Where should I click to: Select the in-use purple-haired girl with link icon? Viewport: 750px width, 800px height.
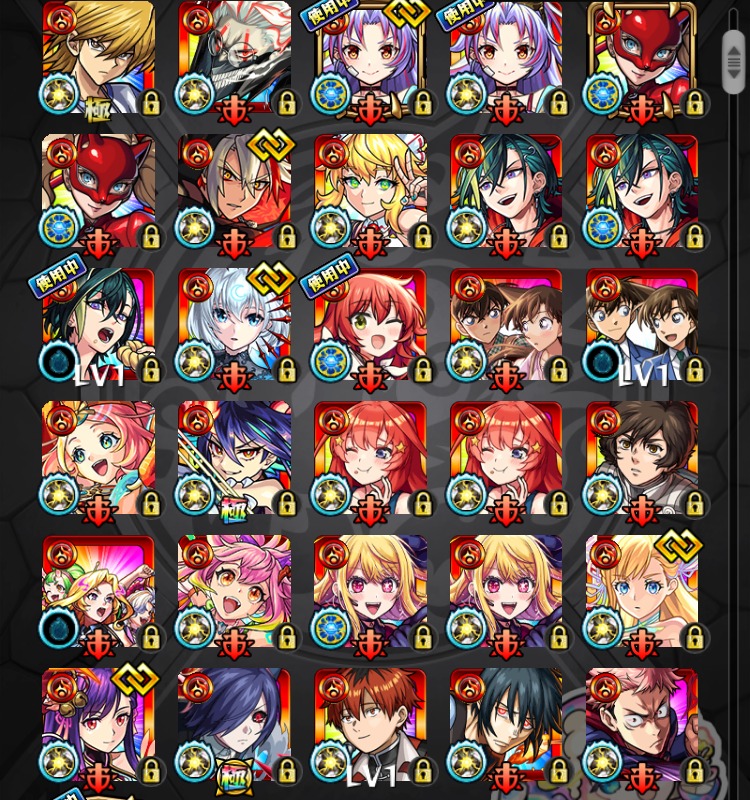(370, 58)
